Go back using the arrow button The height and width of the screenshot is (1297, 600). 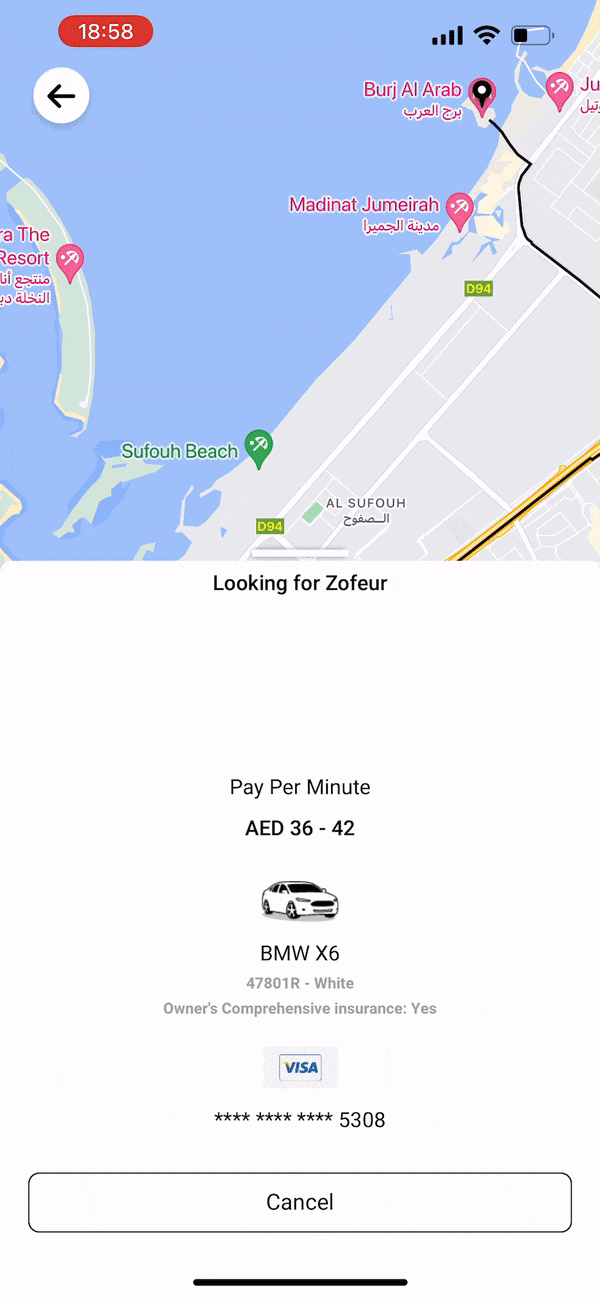pos(62,96)
